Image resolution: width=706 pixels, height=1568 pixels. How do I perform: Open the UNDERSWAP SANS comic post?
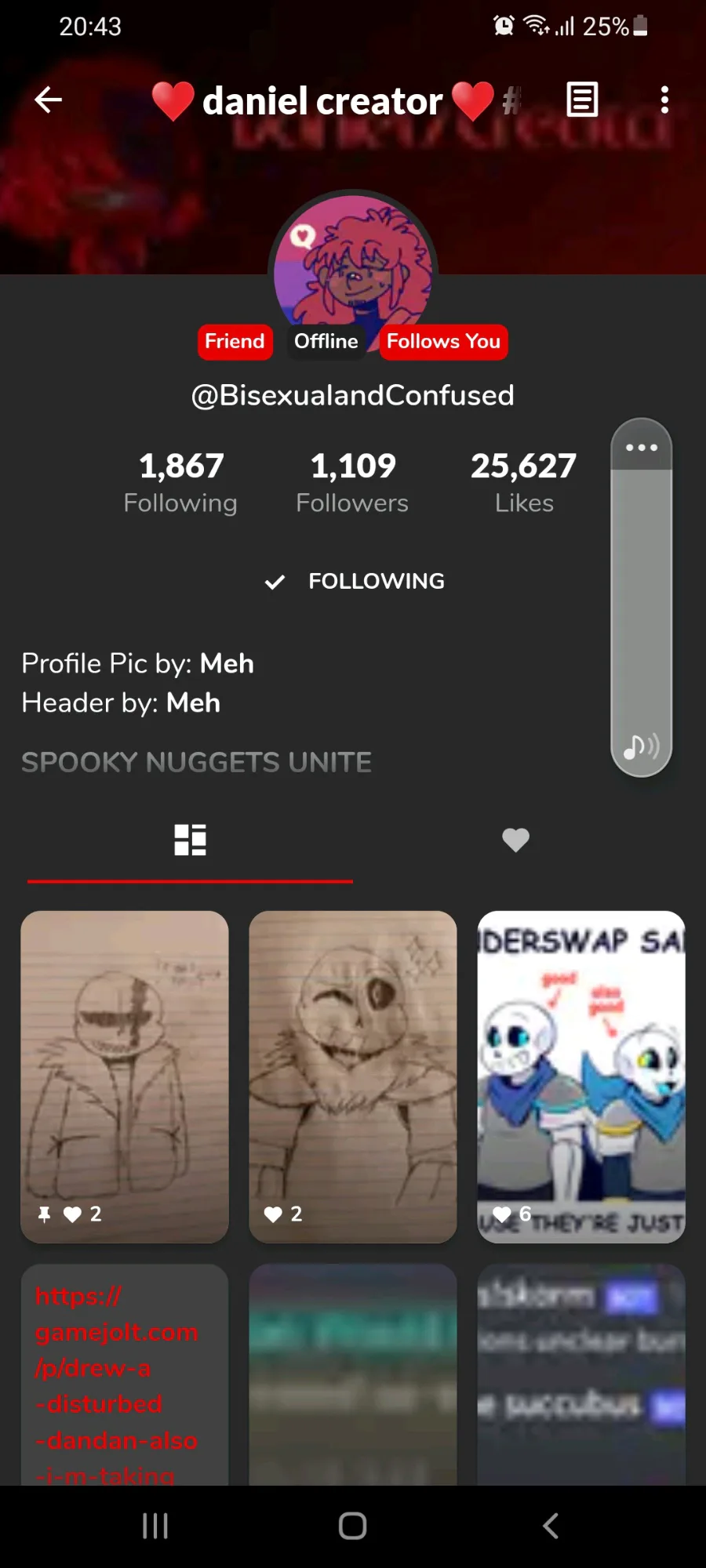[x=581, y=1076]
